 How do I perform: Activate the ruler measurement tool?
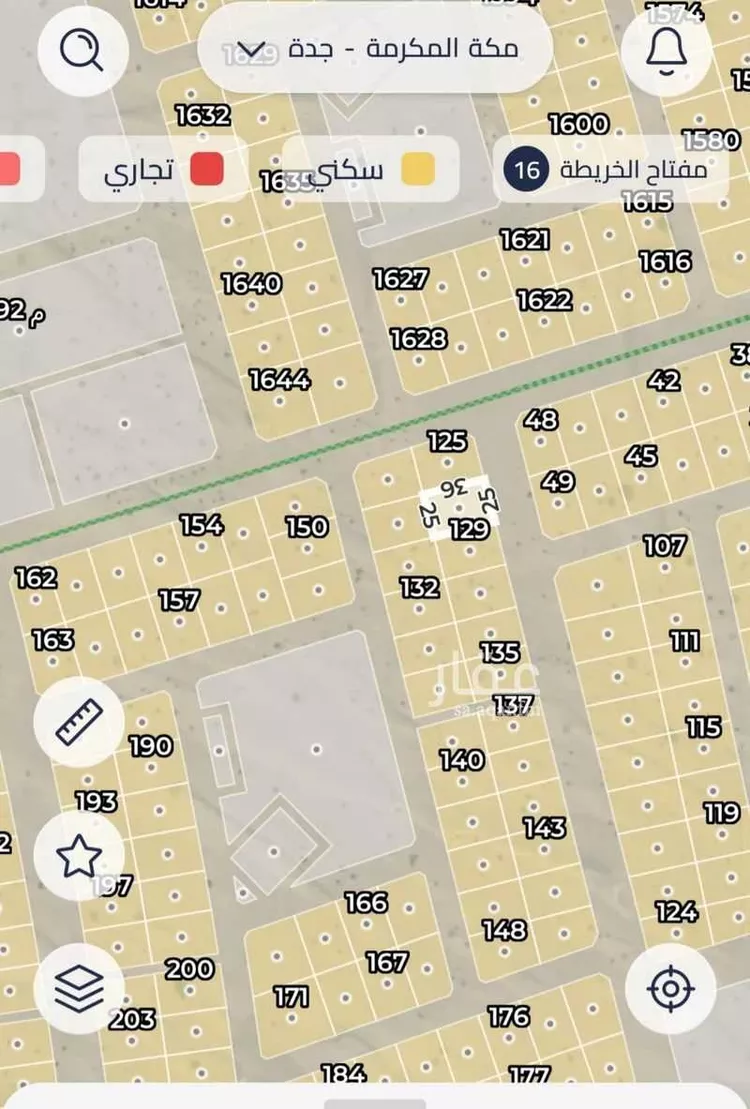[x=79, y=722]
